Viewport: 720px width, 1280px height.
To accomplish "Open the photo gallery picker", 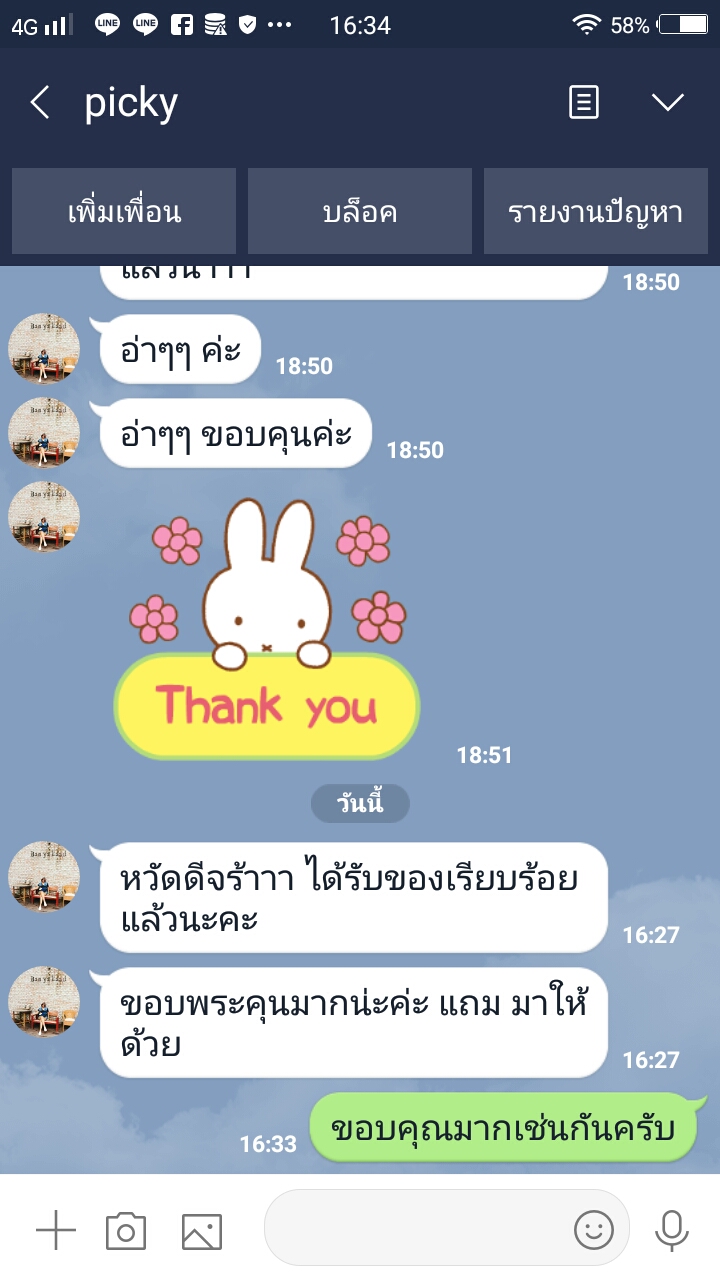I will pyautogui.click(x=201, y=1230).
